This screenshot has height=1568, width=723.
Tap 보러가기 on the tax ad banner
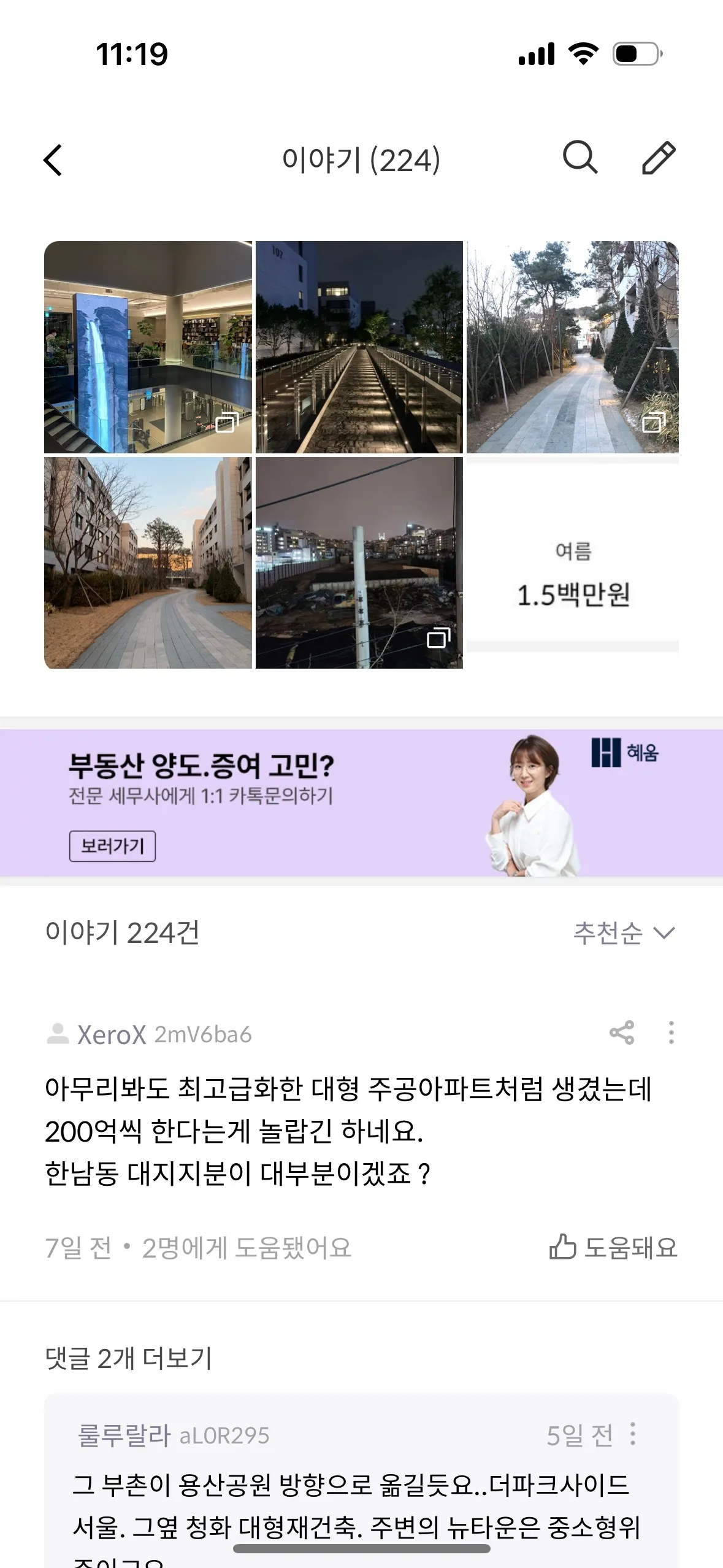tap(112, 846)
